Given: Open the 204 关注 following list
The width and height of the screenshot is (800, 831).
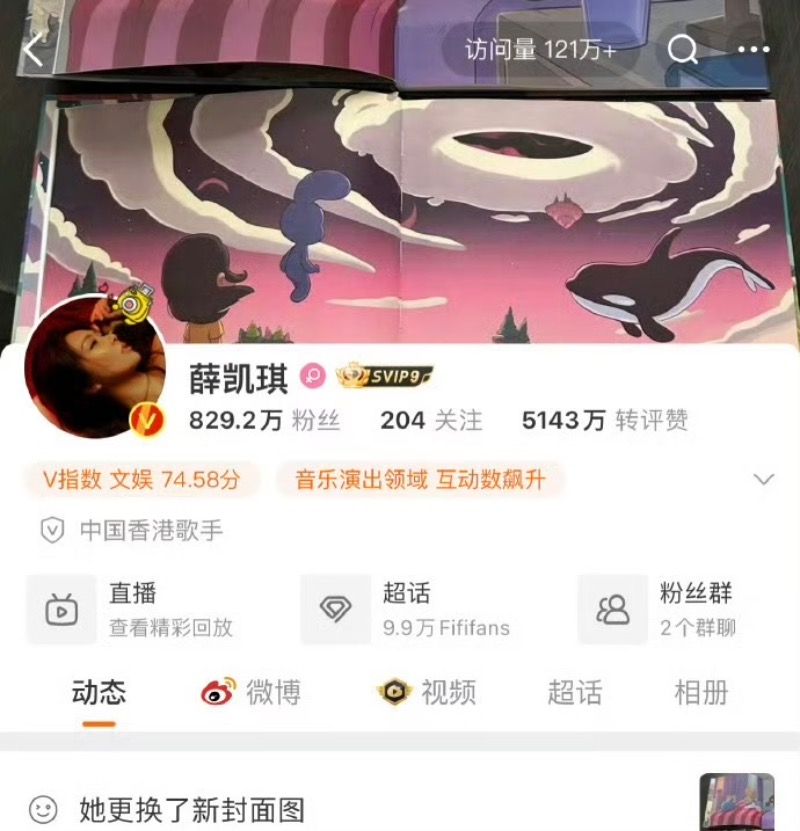Looking at the screenshot, I should (x=431, y=421).
